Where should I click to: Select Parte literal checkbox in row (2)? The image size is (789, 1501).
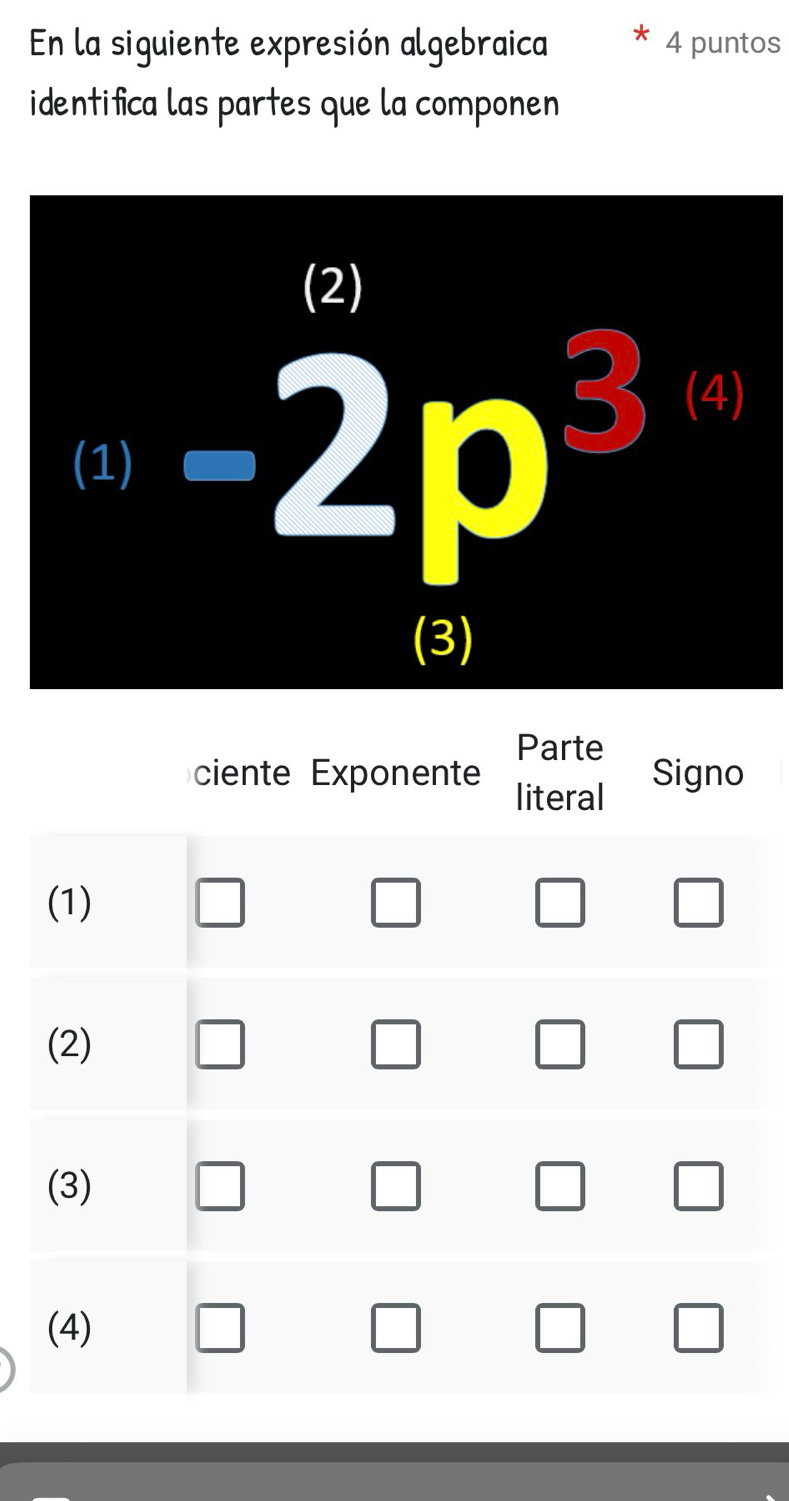(560, 1044)
